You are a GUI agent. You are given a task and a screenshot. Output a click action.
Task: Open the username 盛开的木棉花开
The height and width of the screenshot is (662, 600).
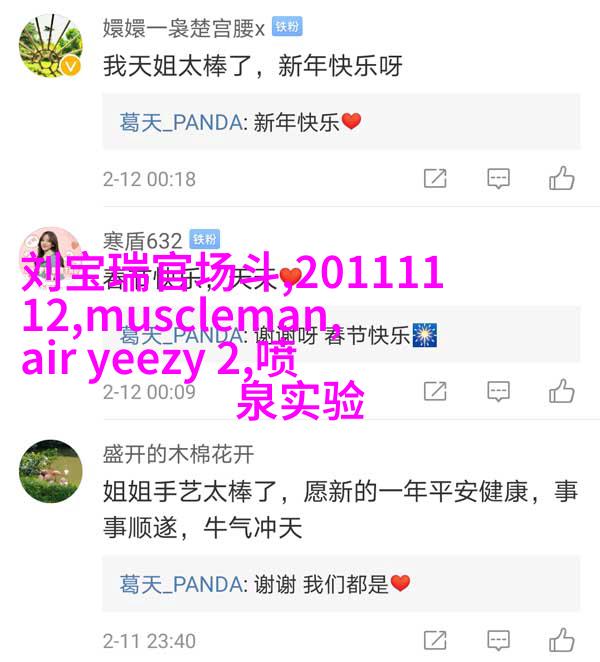click(x=178, y=454)
